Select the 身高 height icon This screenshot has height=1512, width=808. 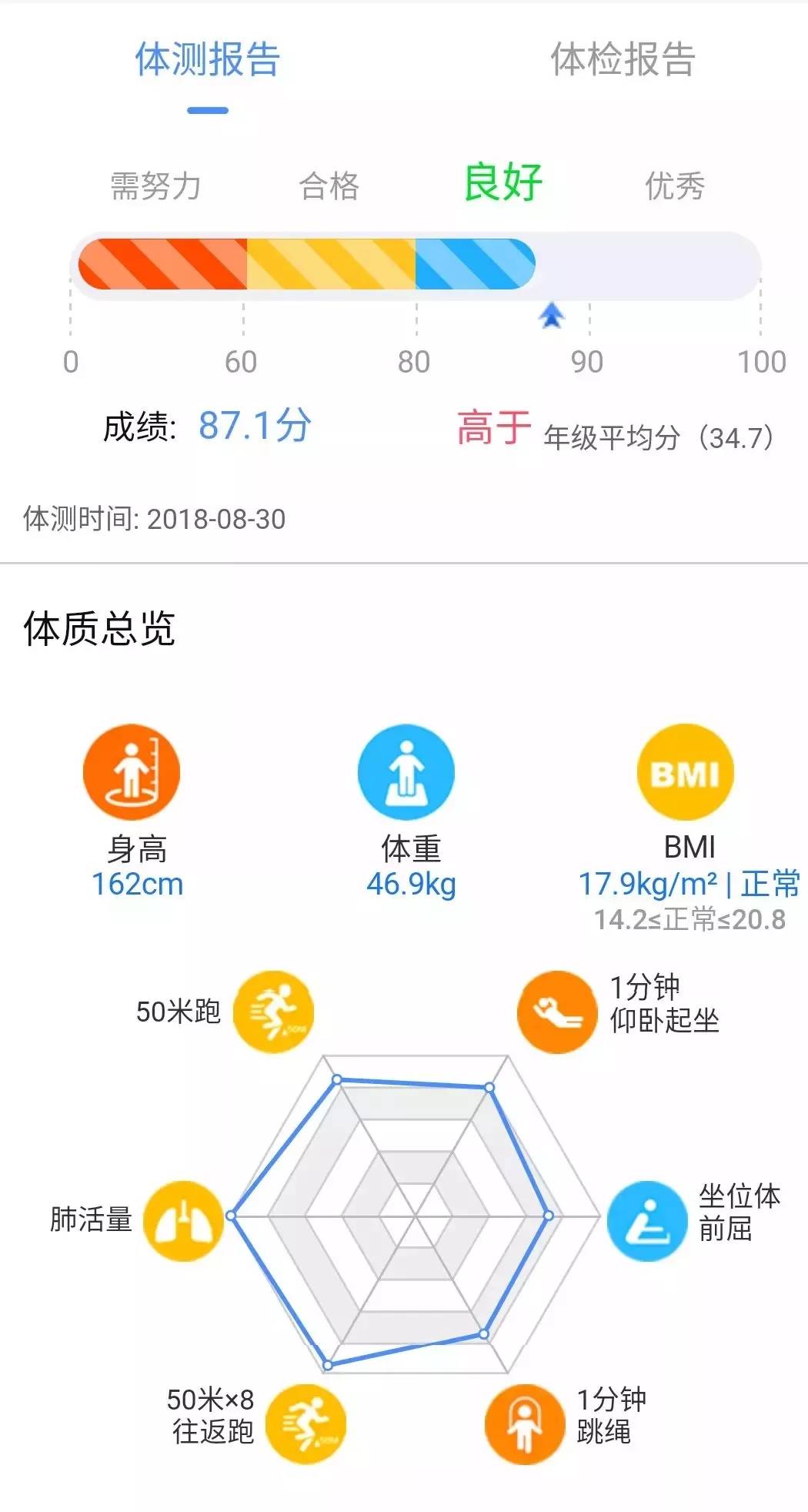point(131,772)
